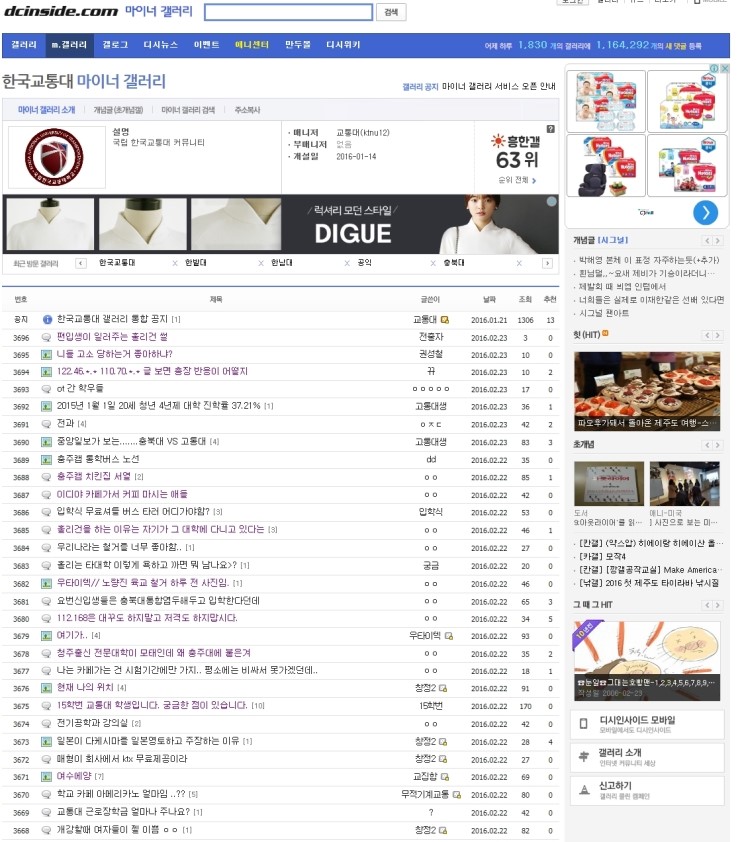The width and height of the screenshot is (740, 842).
Task: Open post 편입생이 일러주는 훌리건 썰
Action: click(110, 337)
